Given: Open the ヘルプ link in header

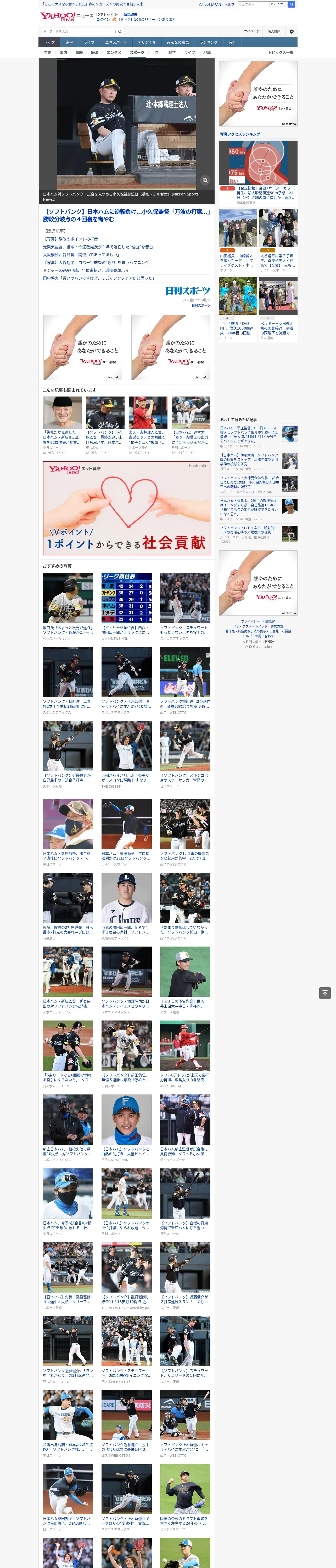Looking at the screenshot, I should 229,4.
